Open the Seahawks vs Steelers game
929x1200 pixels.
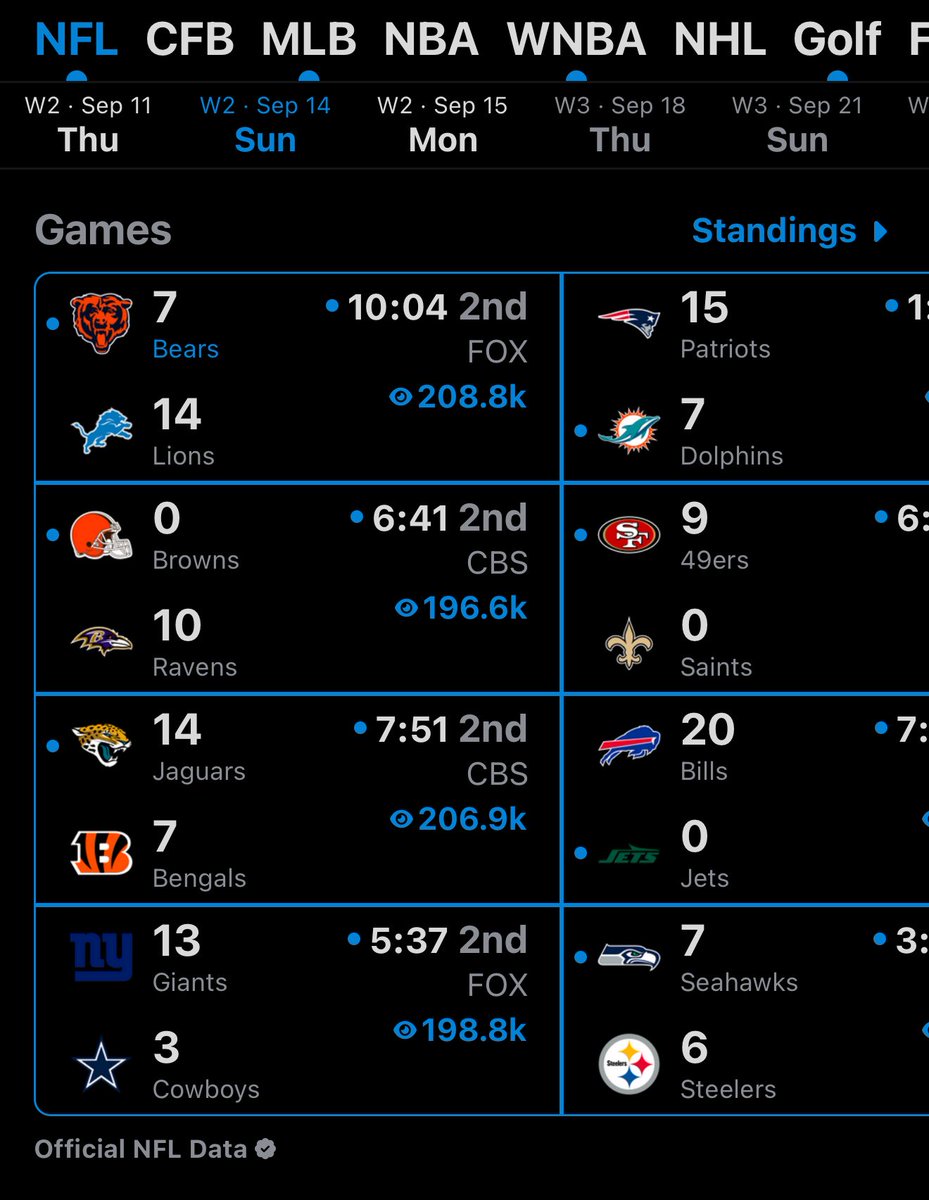click(x=746, y=1010)
